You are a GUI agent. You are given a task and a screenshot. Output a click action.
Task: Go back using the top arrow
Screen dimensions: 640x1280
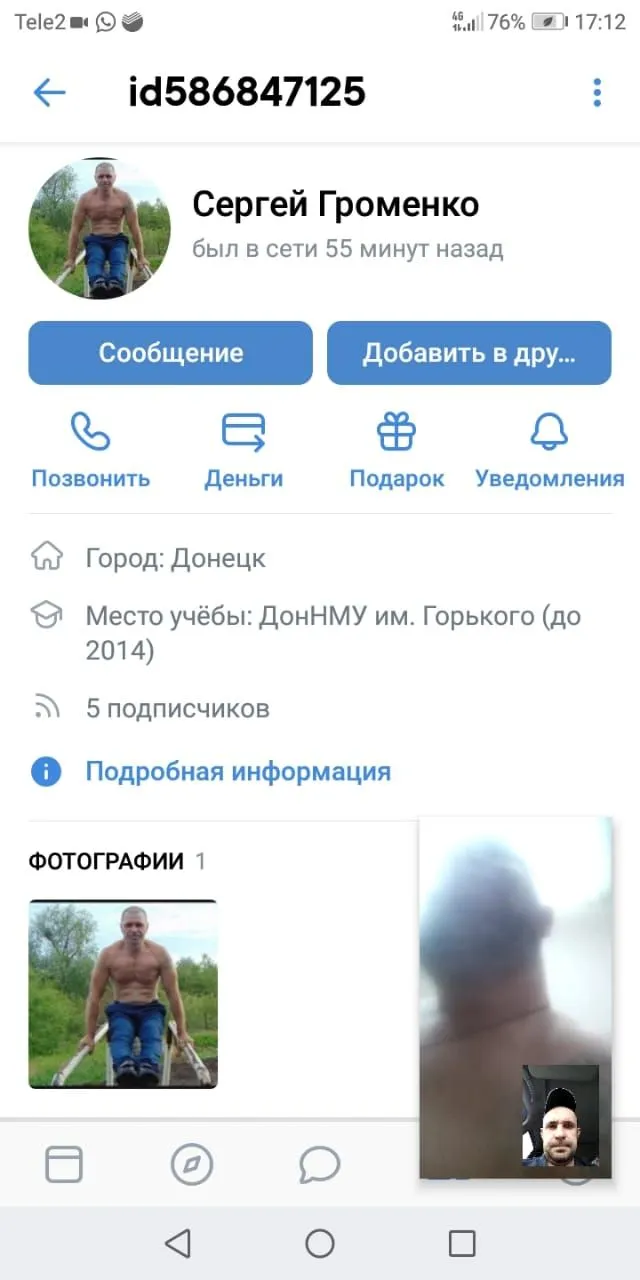tap(49, 93)
